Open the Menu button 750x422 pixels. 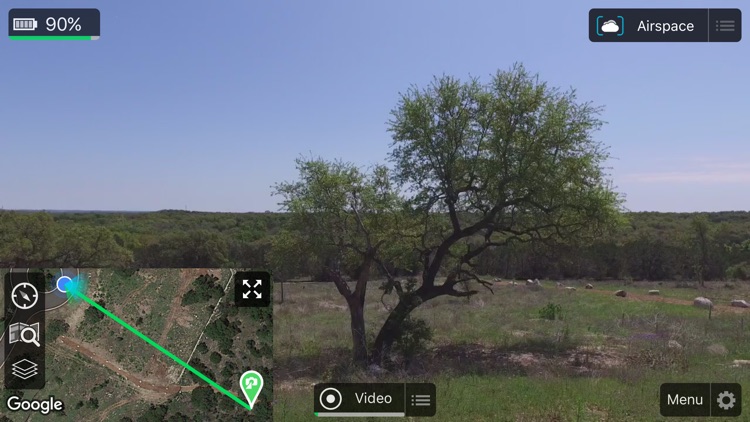tap(685, 400)
